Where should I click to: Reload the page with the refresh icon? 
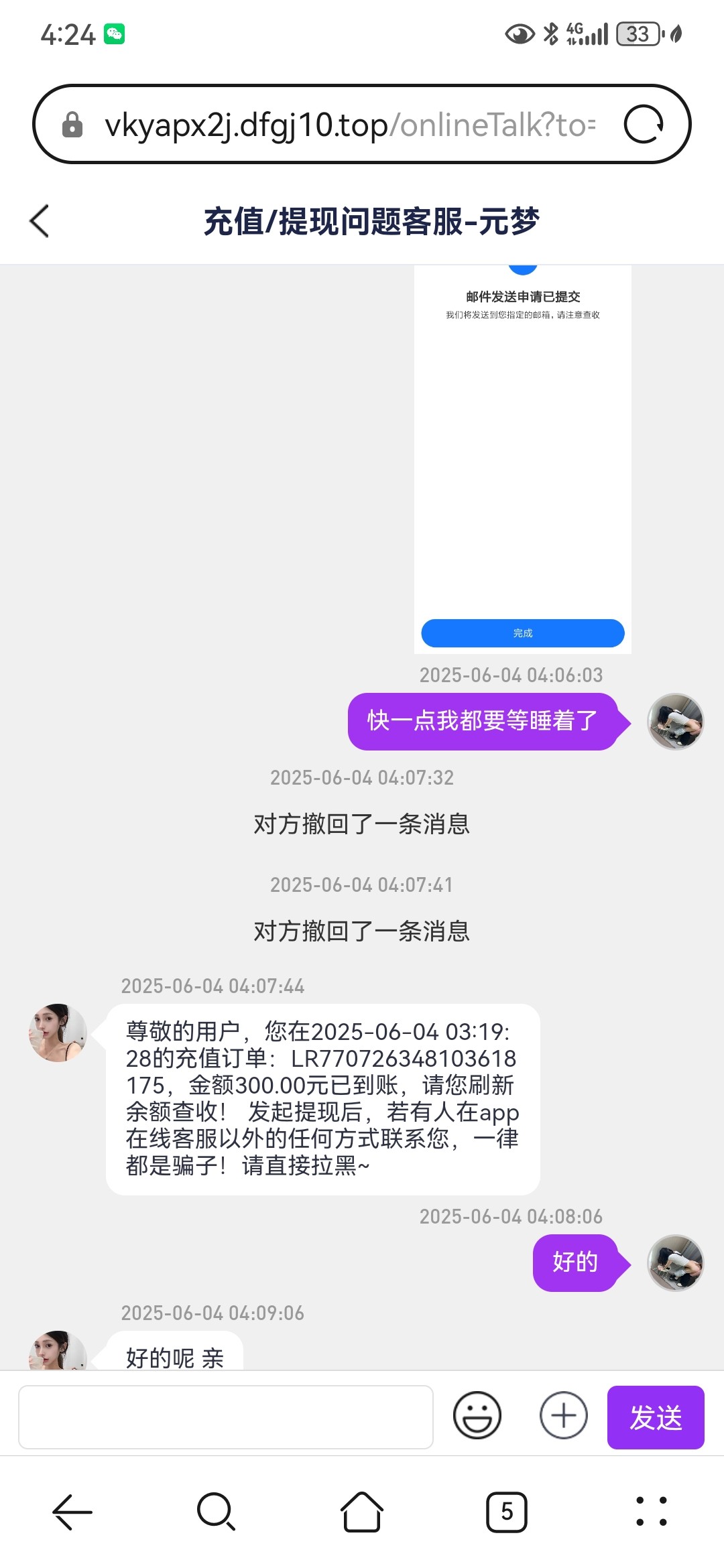coord(644,125)
